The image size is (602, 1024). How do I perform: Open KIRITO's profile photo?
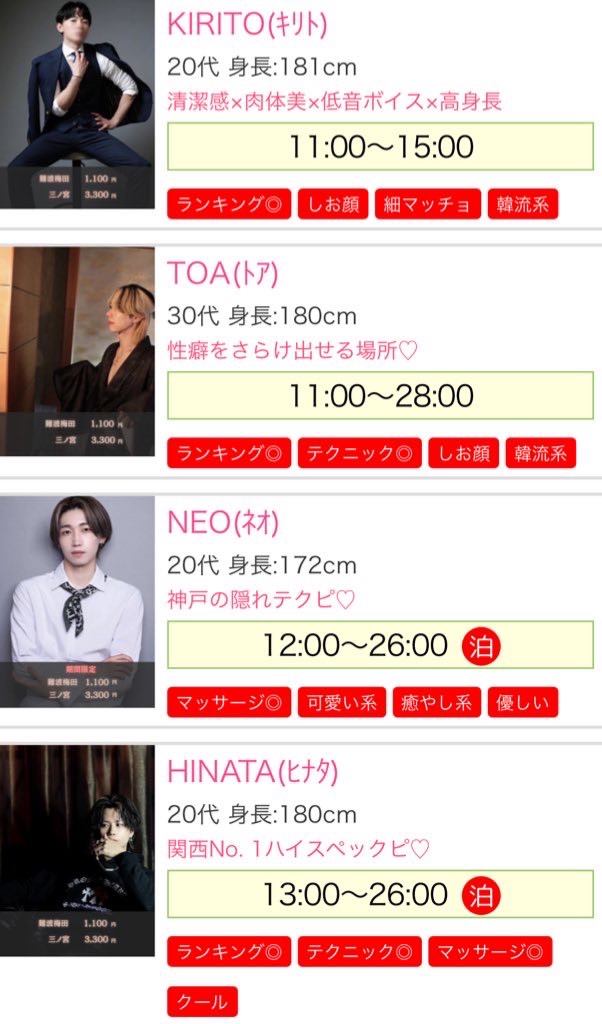pos(77,103)
